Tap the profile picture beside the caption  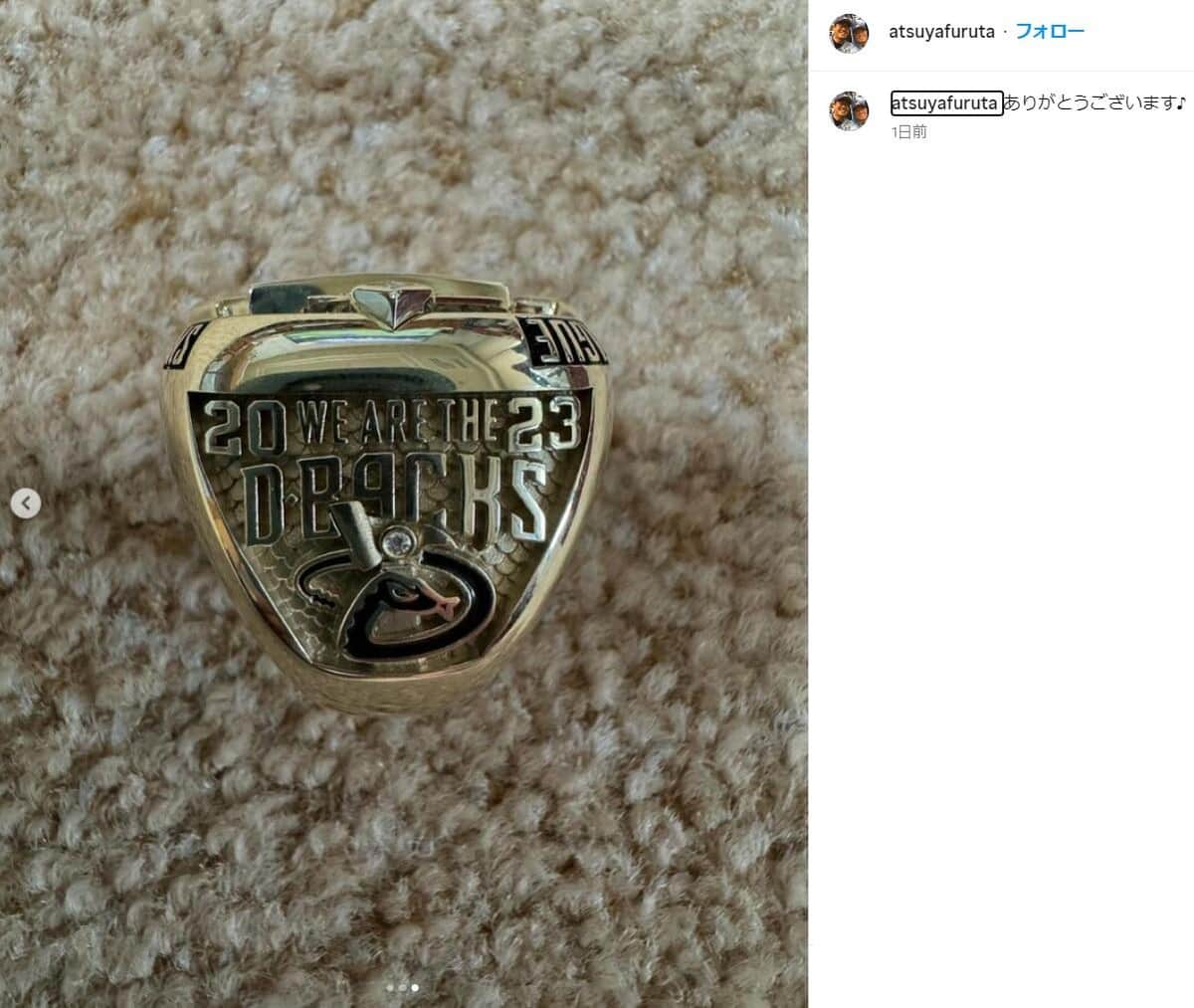point(849,110)
